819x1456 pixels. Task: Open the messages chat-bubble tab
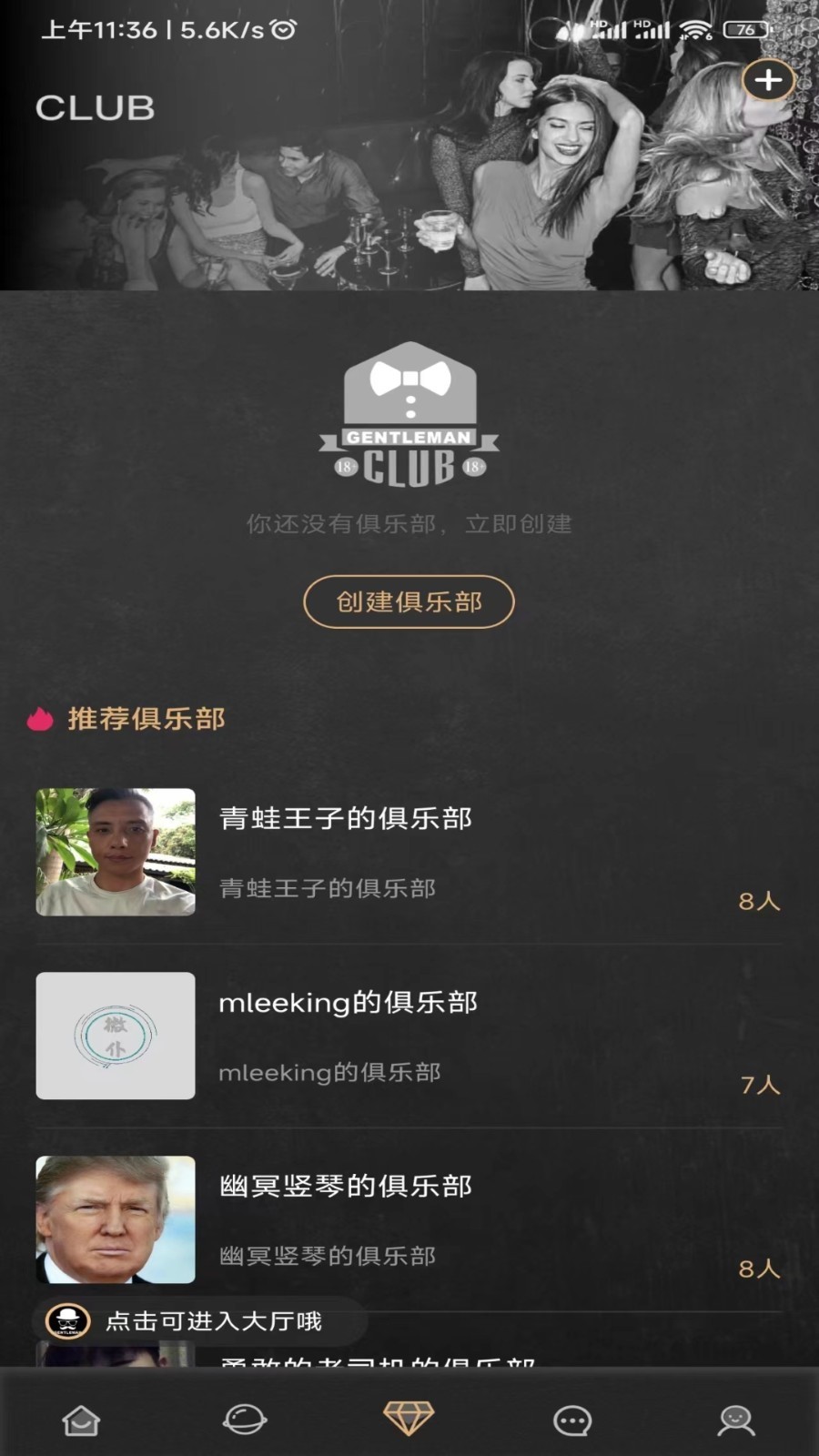(x=572, y=1421)
